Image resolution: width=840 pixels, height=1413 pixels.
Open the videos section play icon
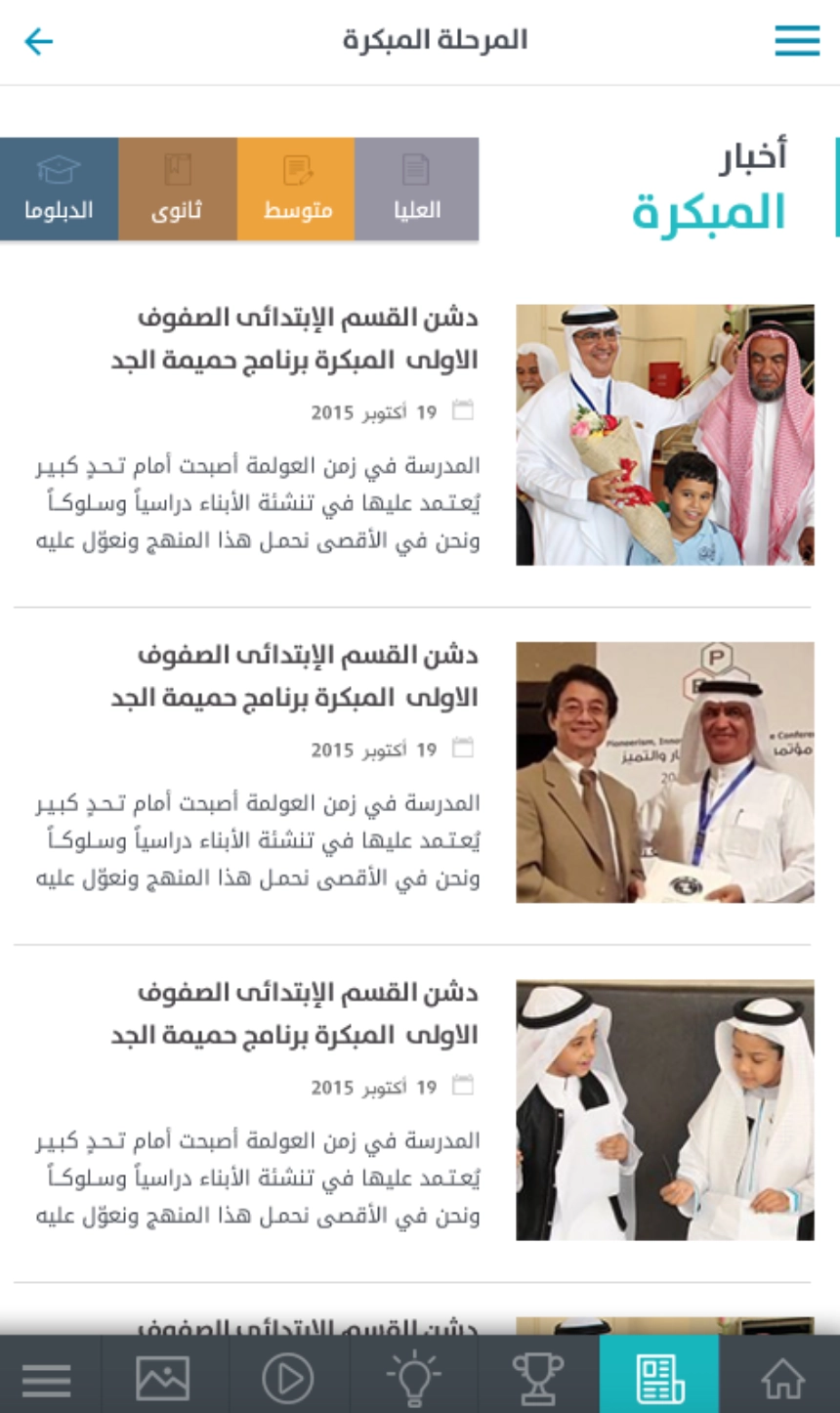tap(288, 1379)
